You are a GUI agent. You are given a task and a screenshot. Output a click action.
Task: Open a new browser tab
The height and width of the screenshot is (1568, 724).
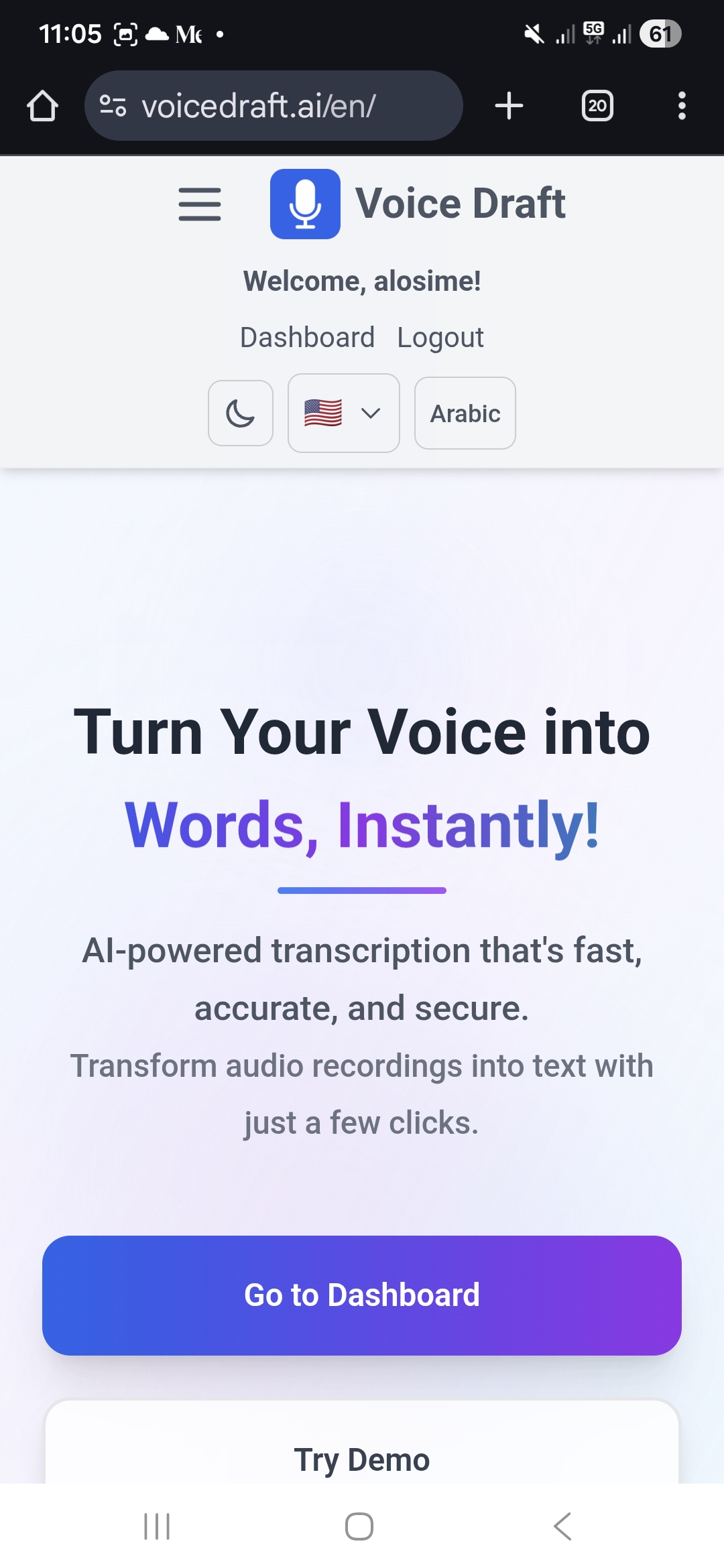click(x=509, y=106)
